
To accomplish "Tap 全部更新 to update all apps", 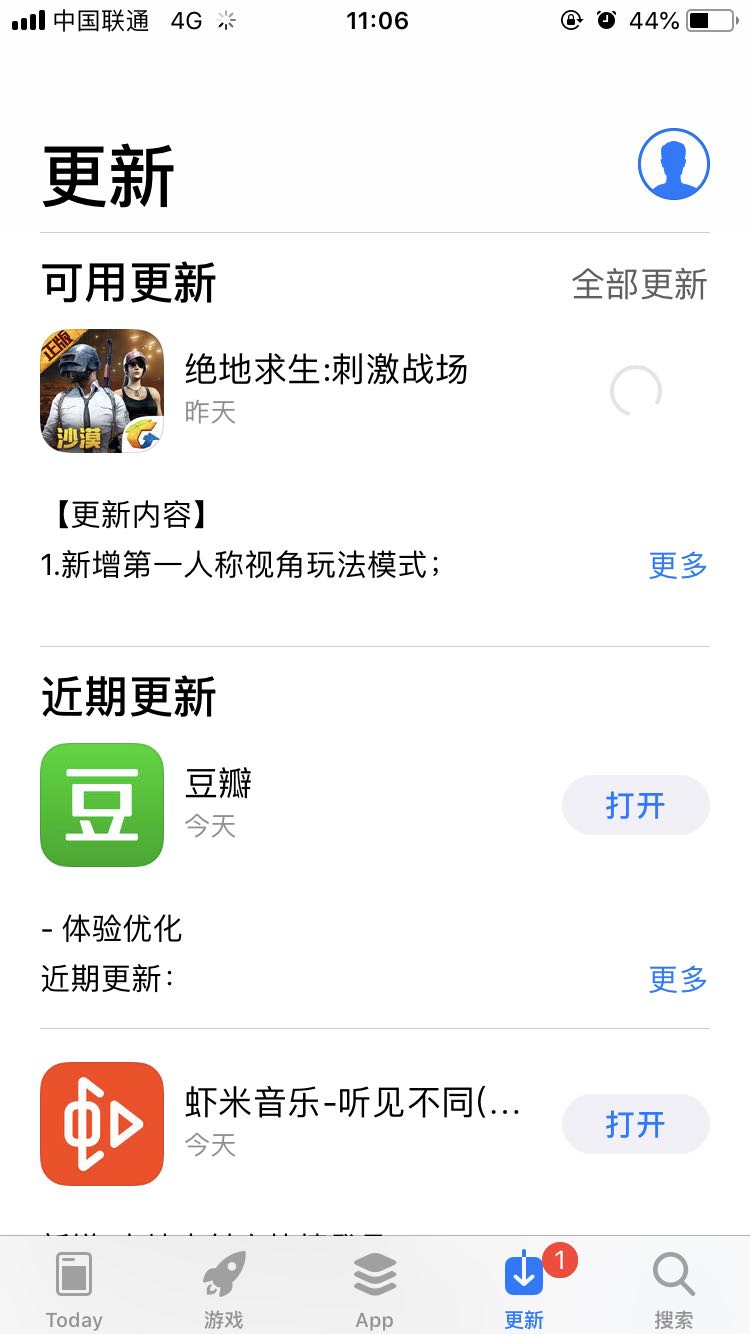I will pyautogui.click(x=639, y=284).
